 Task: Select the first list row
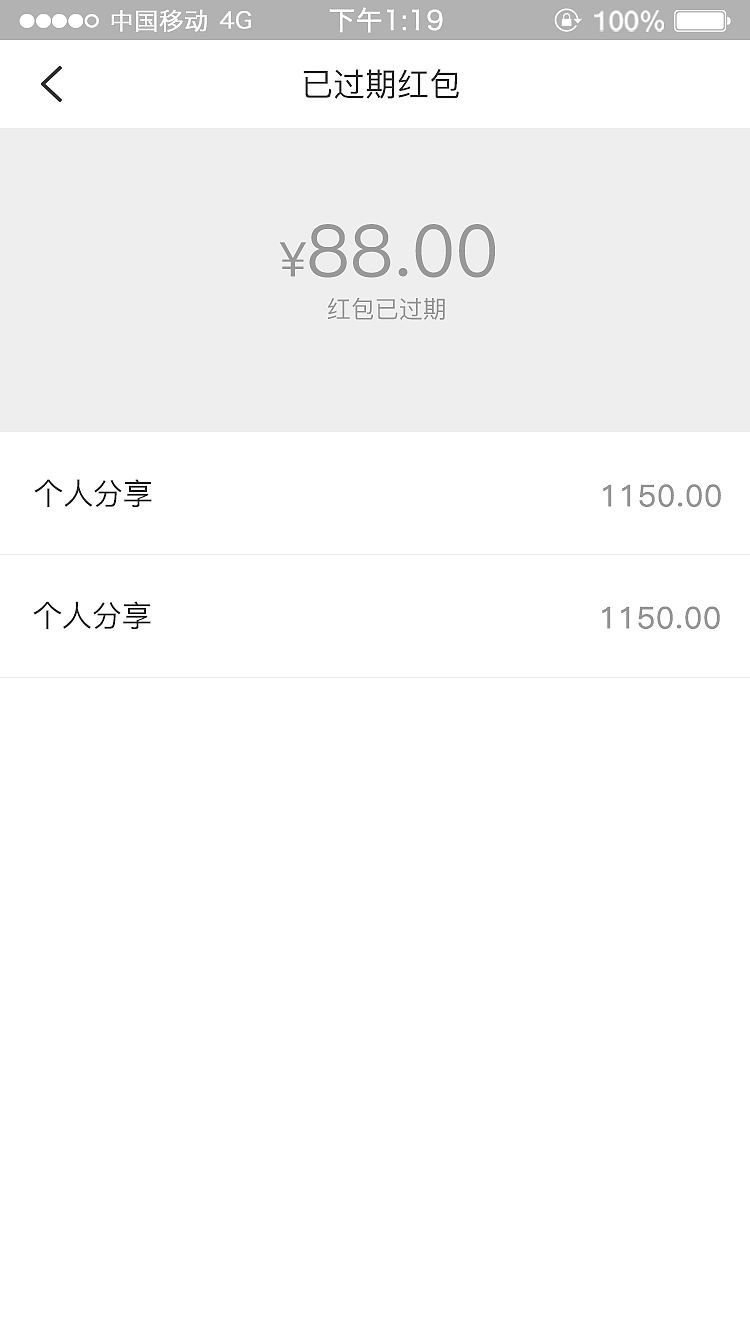(x=375, y=494)
